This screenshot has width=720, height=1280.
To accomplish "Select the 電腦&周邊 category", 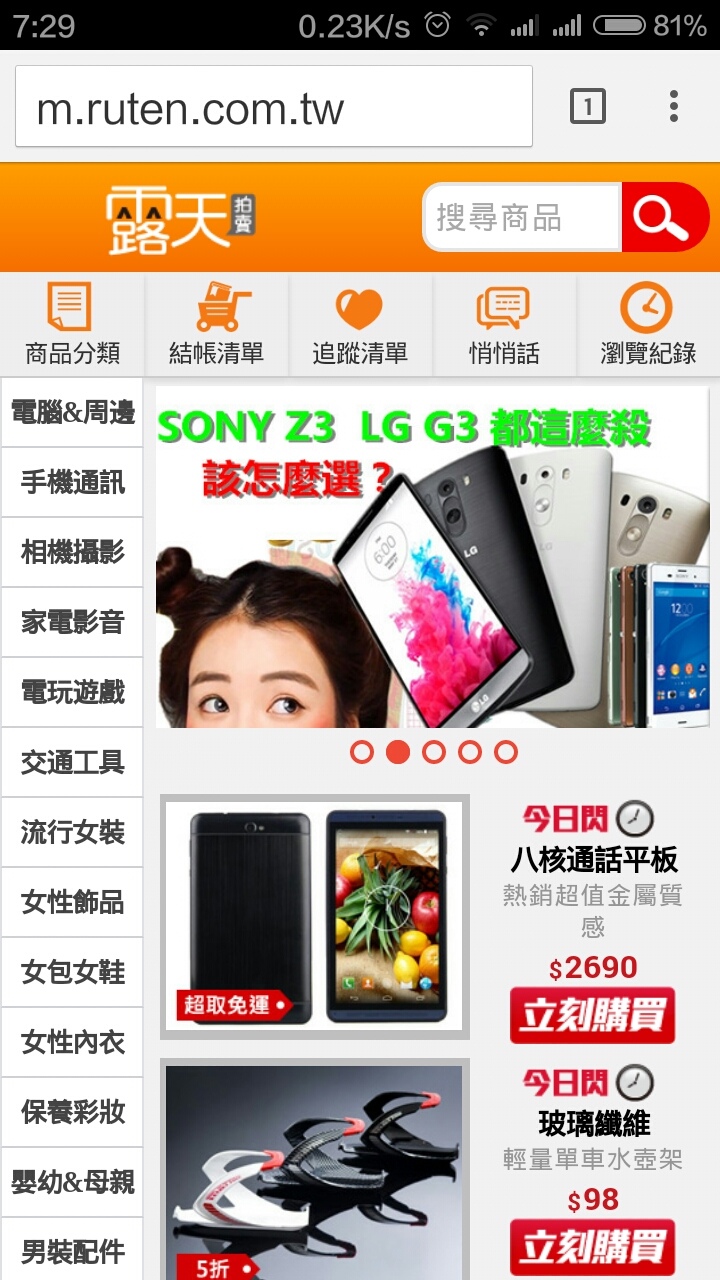I will [x=72, y=412].
